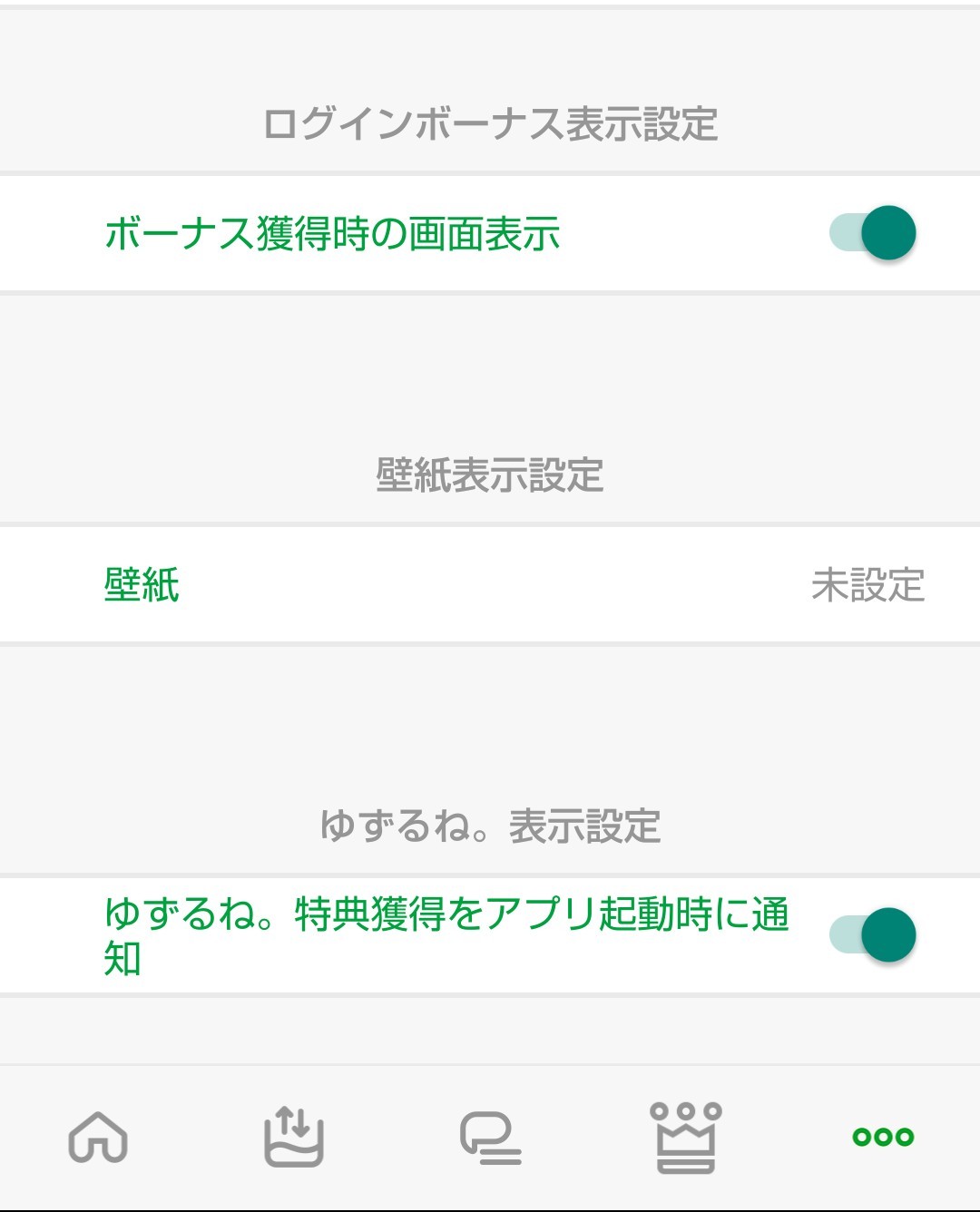Open the 壁紙 setting row

click(490, 585)
